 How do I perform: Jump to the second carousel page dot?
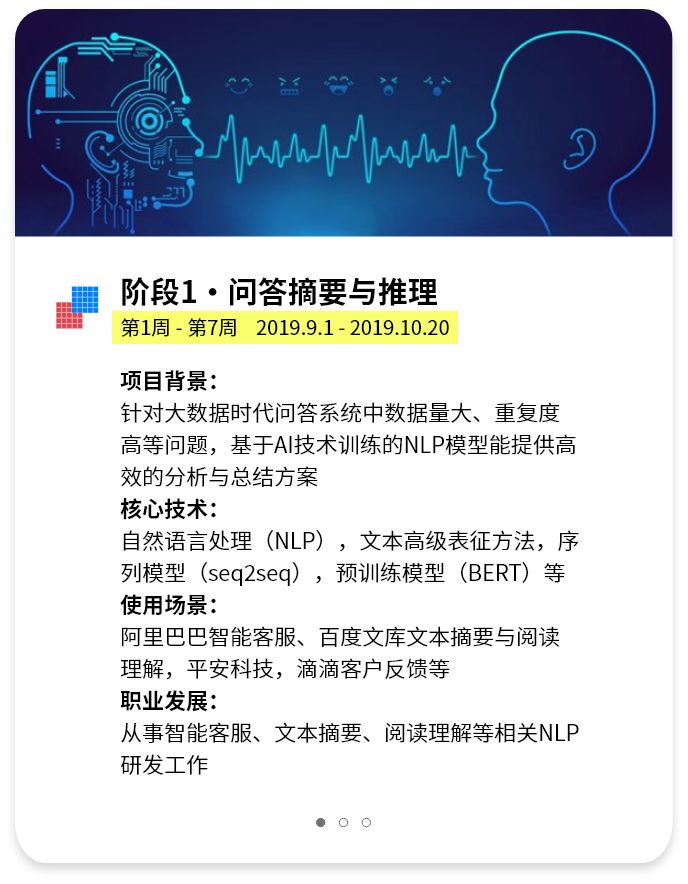[x=343, y=822]
